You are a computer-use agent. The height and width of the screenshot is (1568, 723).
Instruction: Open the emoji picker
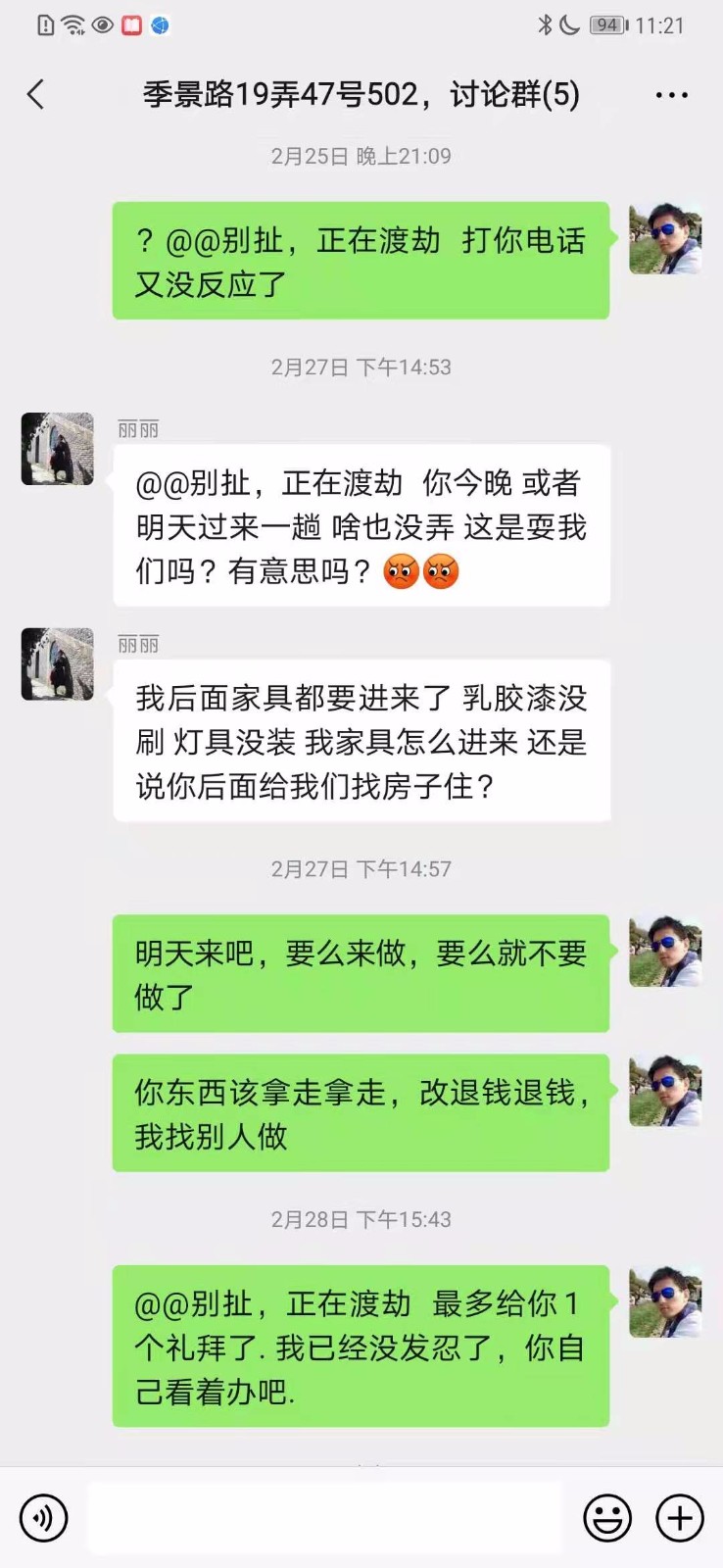click(x=607, y=1518)
